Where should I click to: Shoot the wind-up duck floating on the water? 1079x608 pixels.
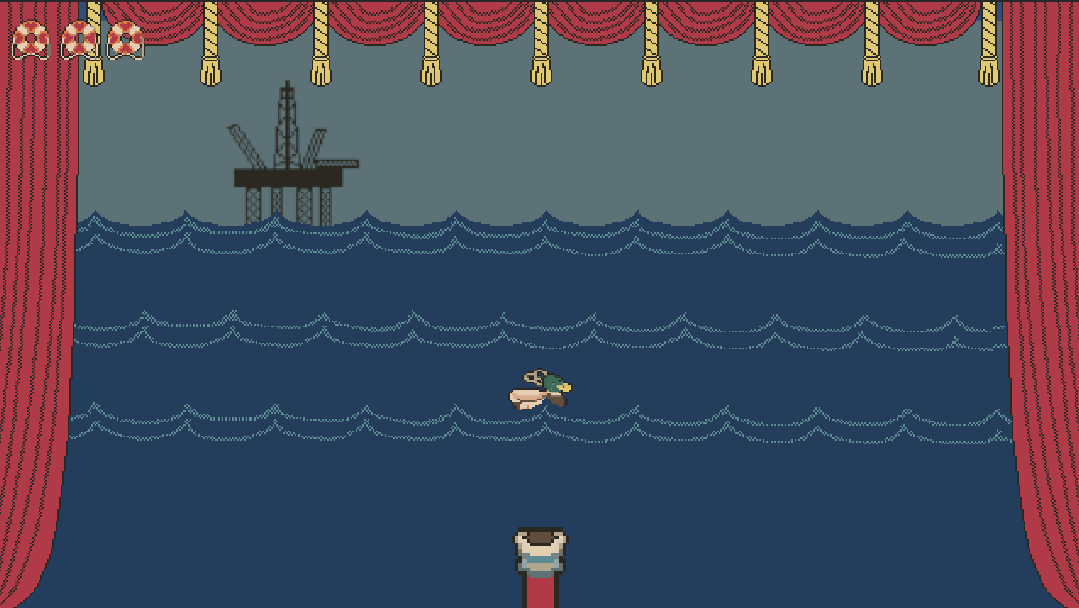(x=540, y=390)
